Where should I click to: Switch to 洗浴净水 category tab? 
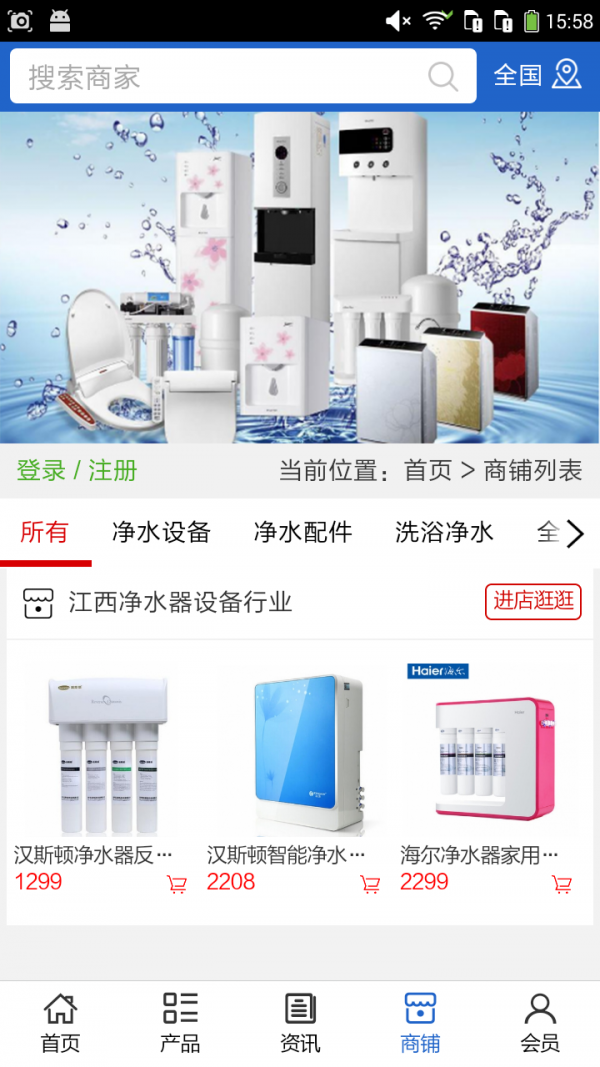pyautogui.click(x=444, y=532)
